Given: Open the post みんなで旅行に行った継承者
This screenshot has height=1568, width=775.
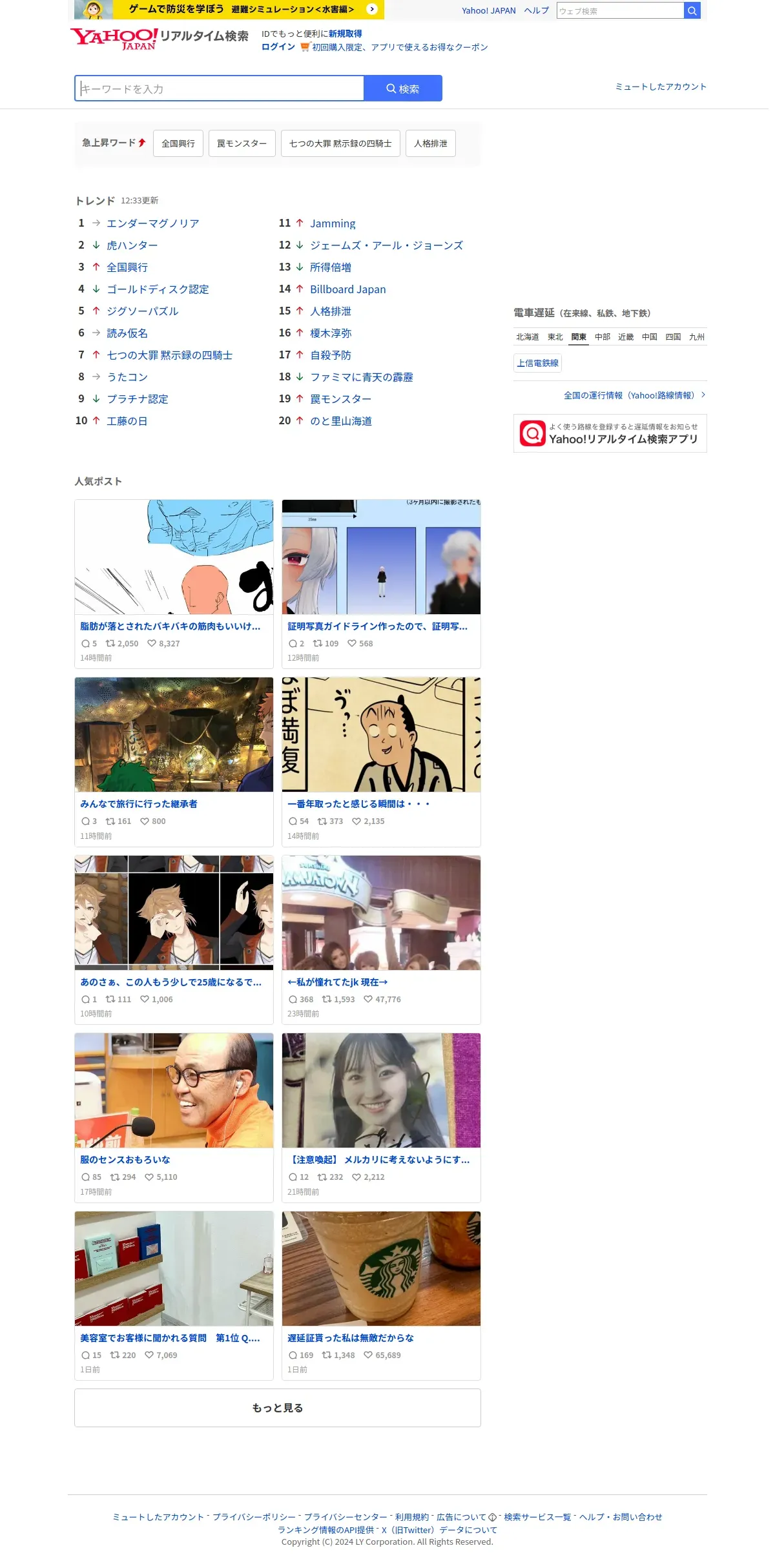Looking at the screenshot, I should click(x=139, y=804).
